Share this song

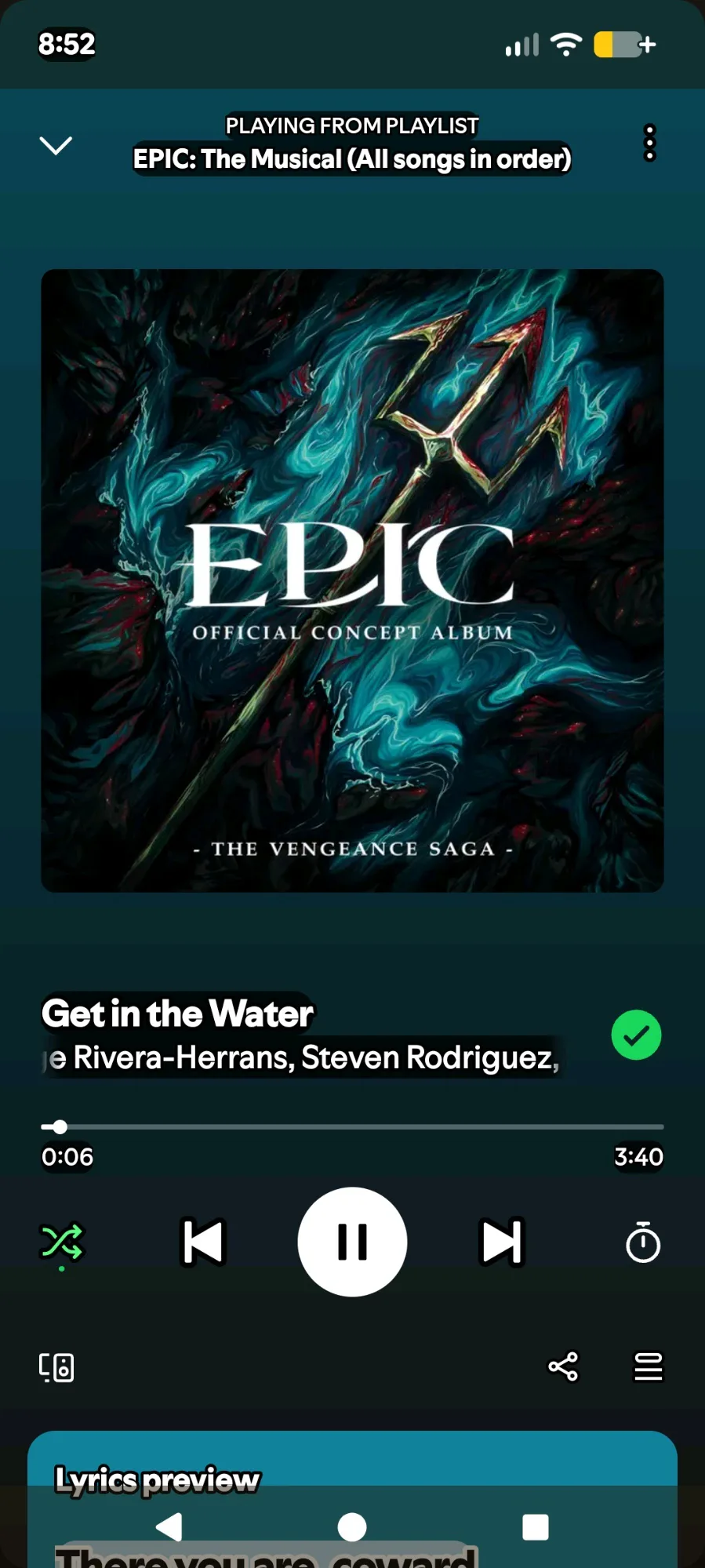click(563, 1366)
